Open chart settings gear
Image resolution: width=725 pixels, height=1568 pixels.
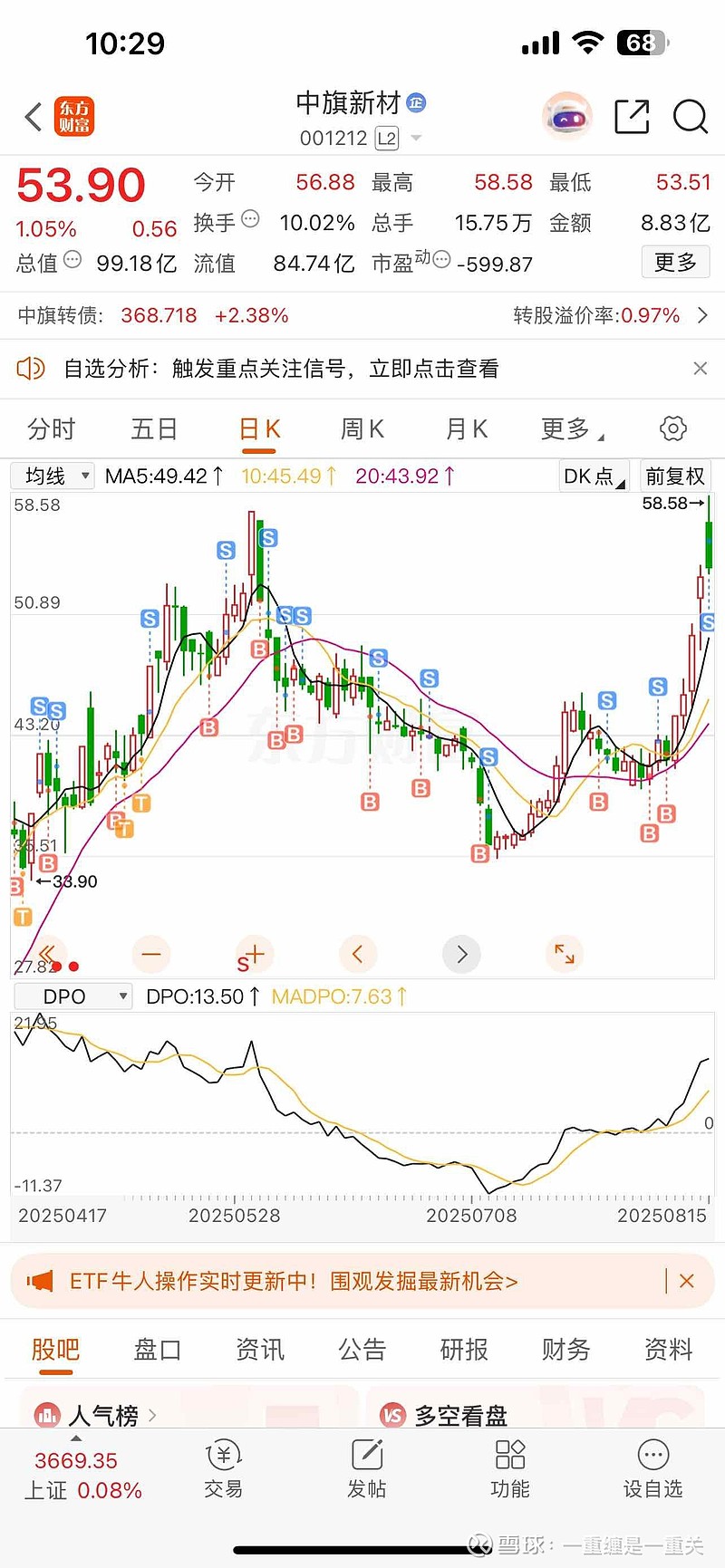(x=673, y=428)
